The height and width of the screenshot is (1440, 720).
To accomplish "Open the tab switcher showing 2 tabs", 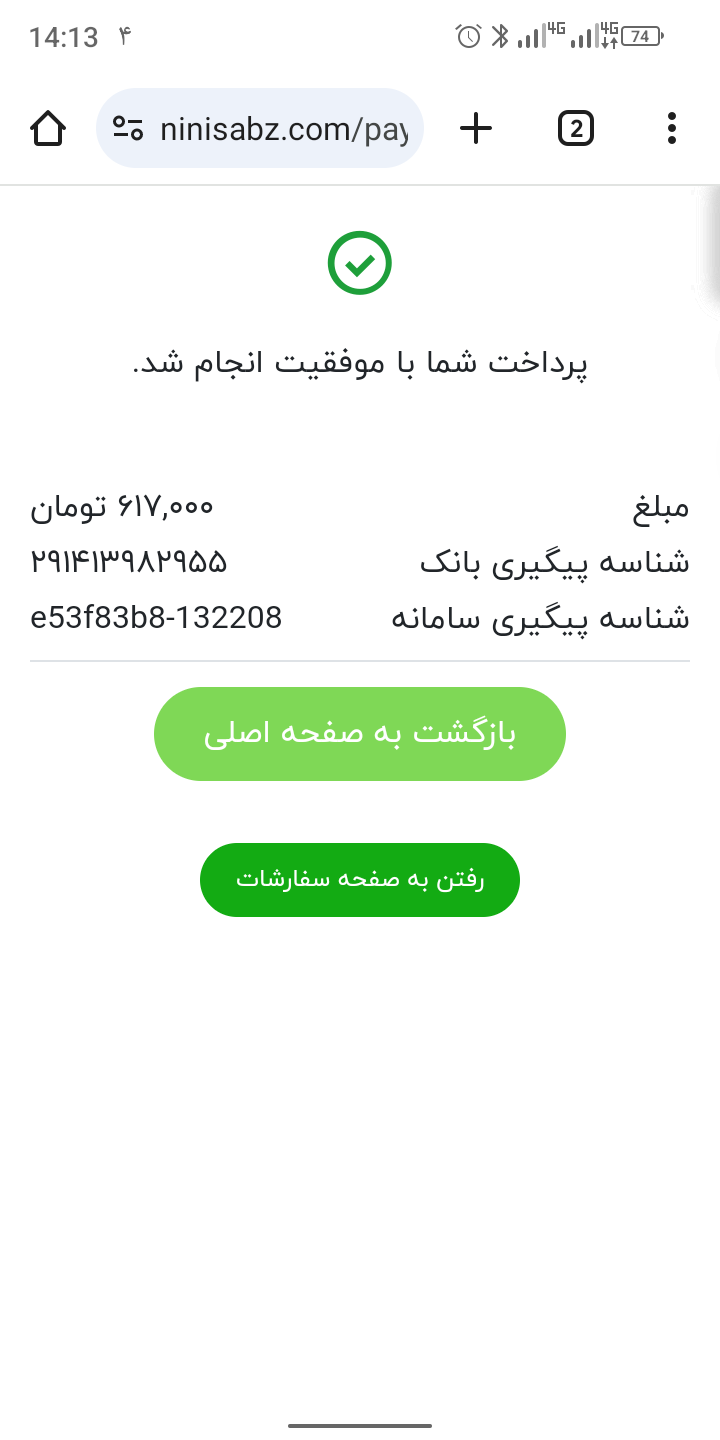I will pos(575,128).
